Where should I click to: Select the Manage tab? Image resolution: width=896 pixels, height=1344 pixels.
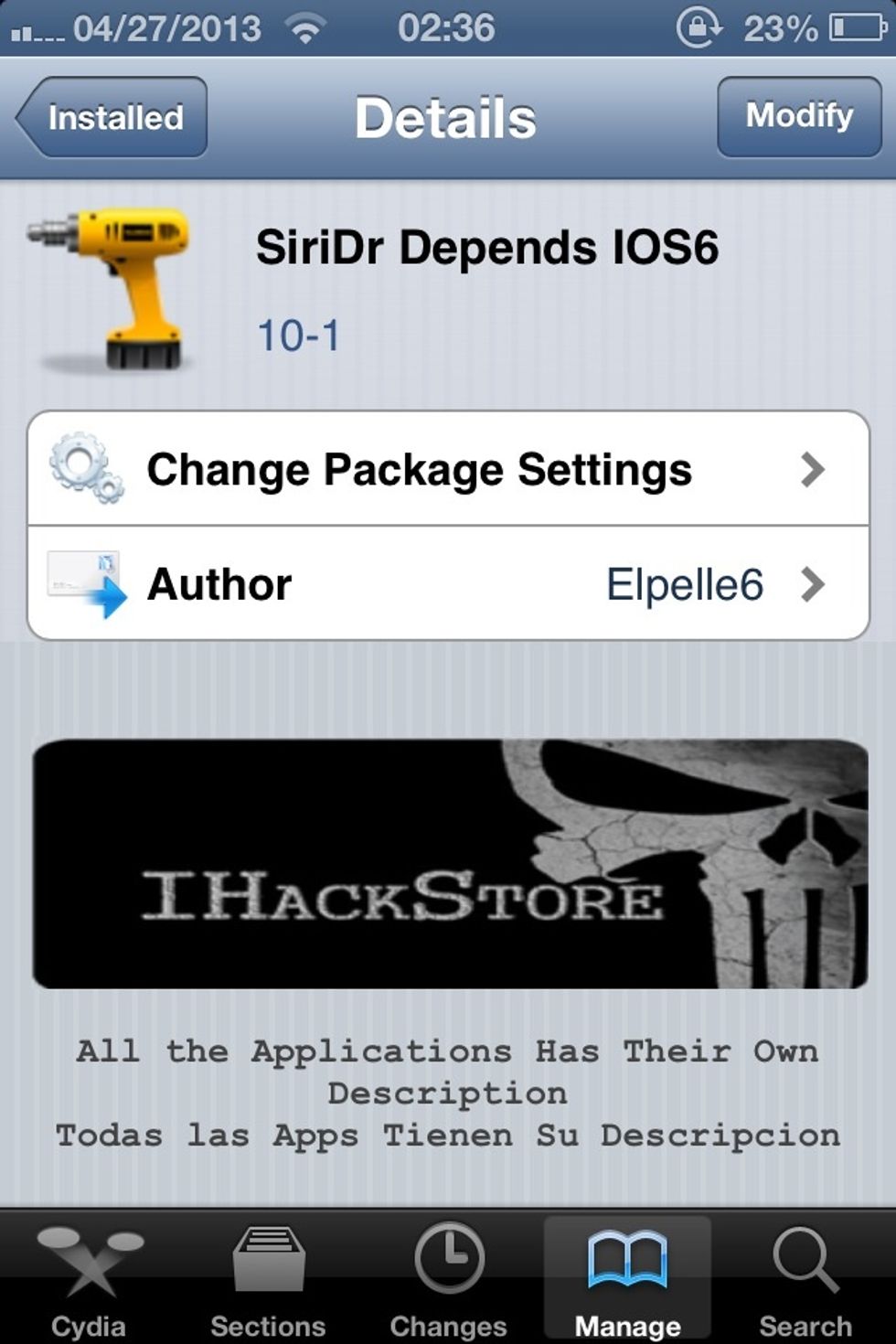click(x=627, y=1280)
